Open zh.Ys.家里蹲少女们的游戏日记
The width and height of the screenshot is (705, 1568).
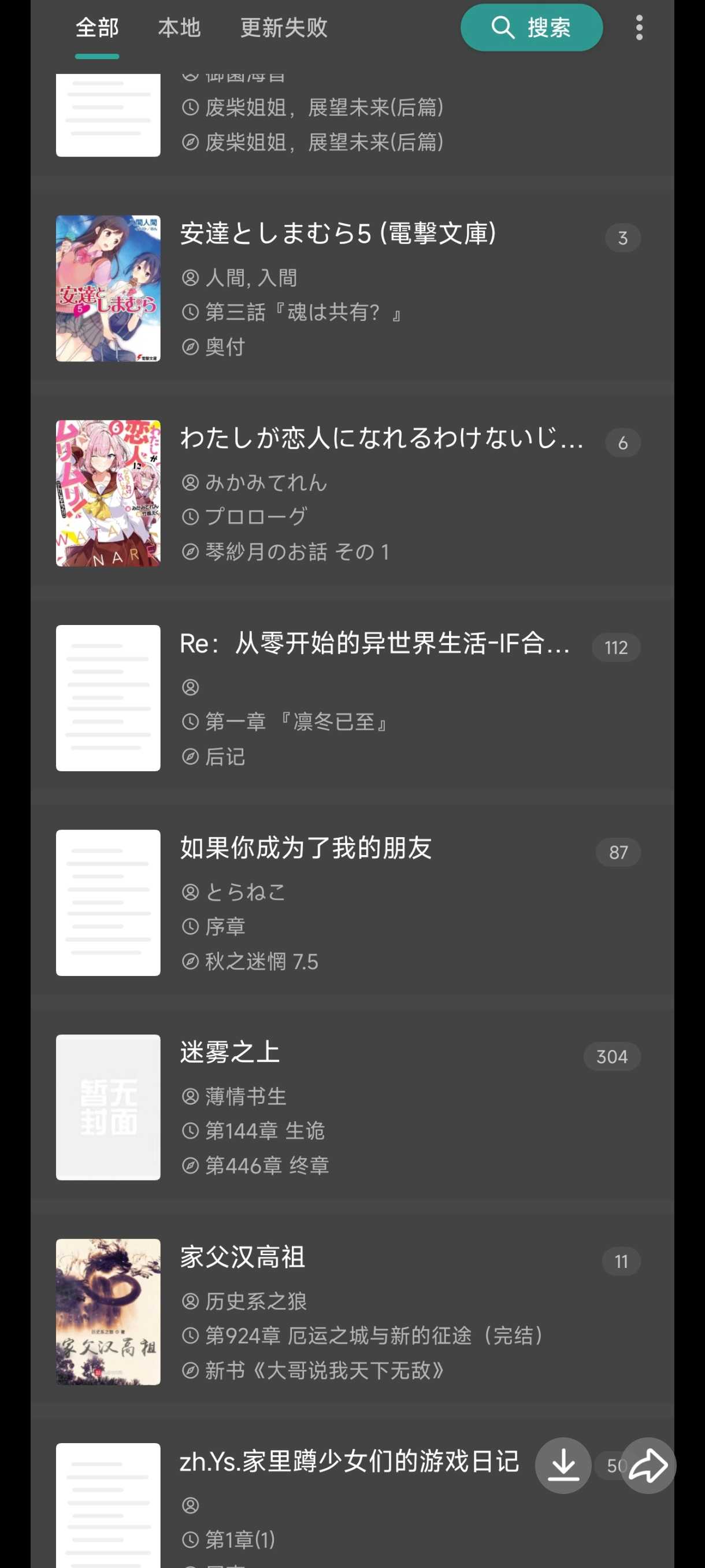pyautogui.click(x=348, y=1462)
